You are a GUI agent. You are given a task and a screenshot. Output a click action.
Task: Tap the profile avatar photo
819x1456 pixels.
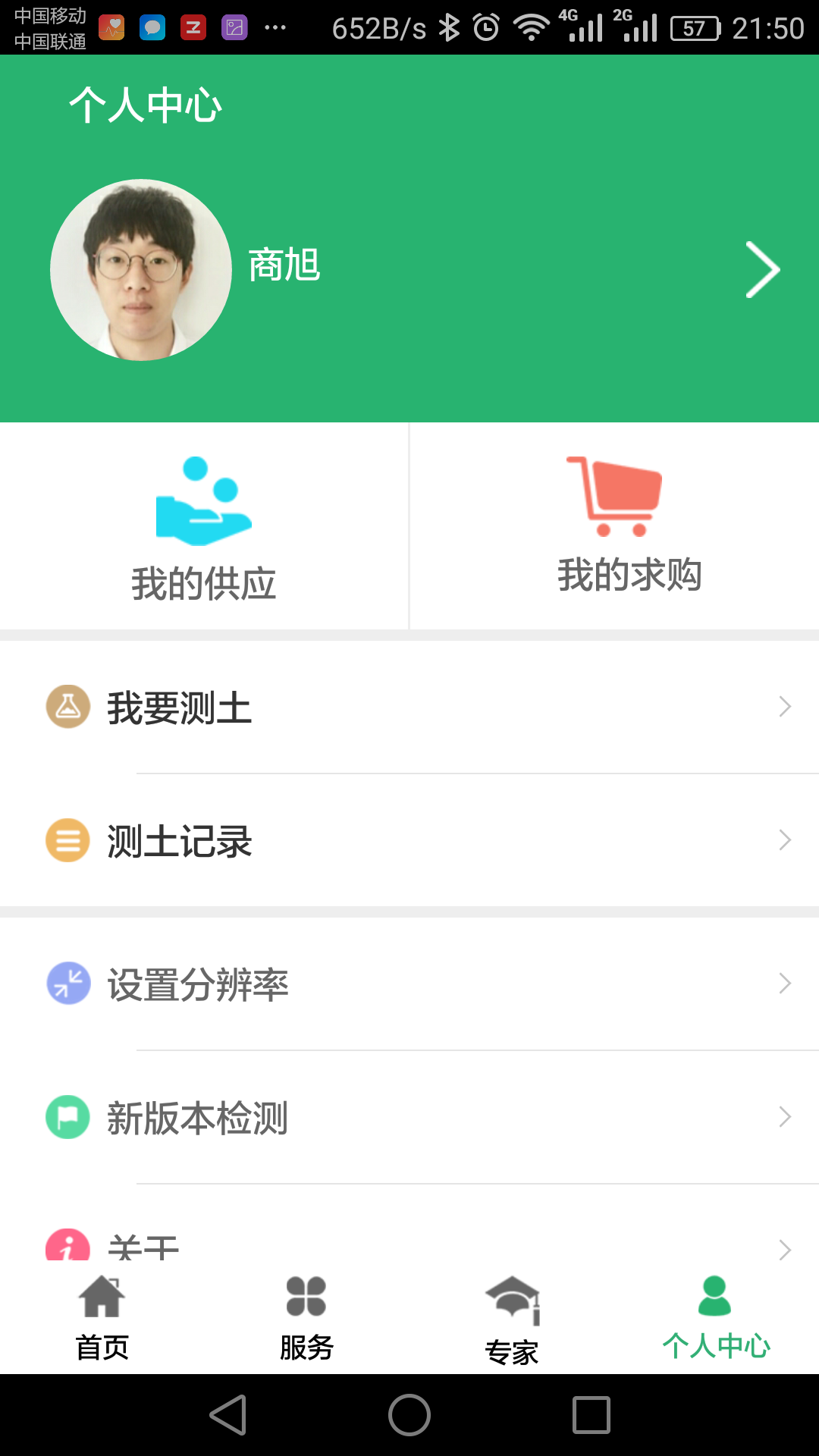(141, 270)
